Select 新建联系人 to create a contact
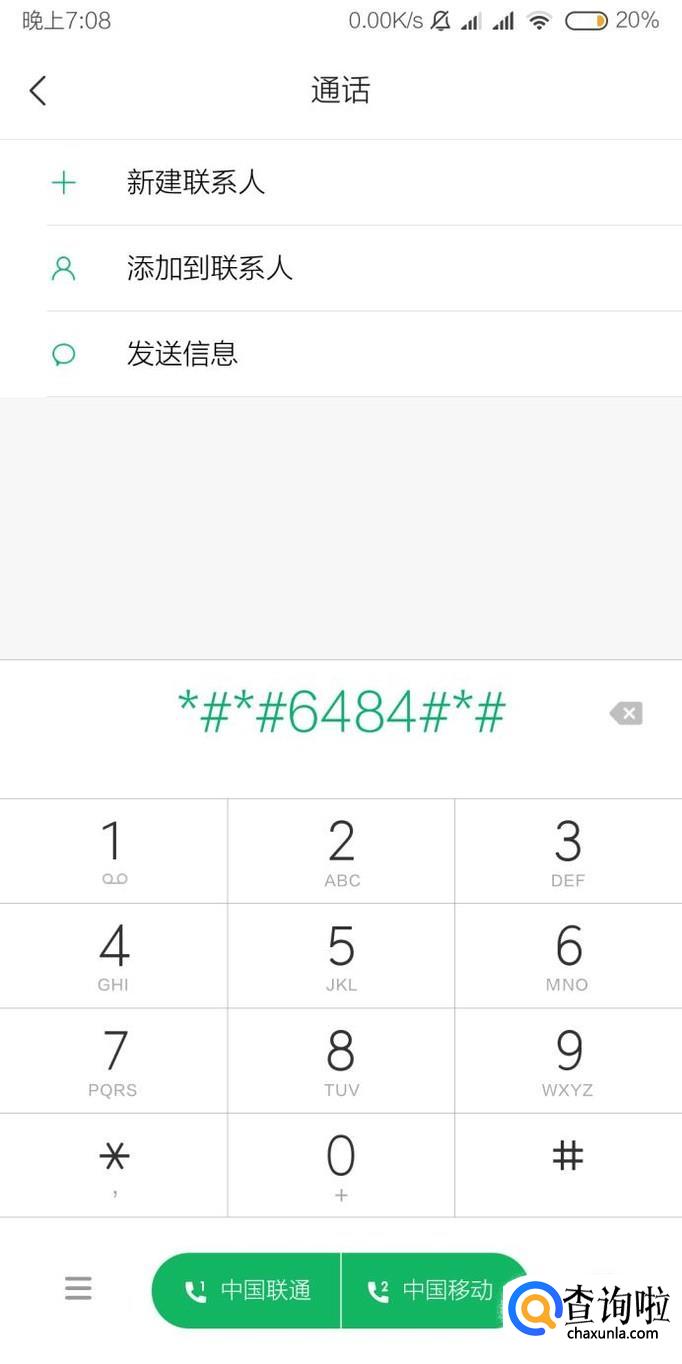Image resolution: width=682 pixels, height=1364 pixels. tap(341, 182)
